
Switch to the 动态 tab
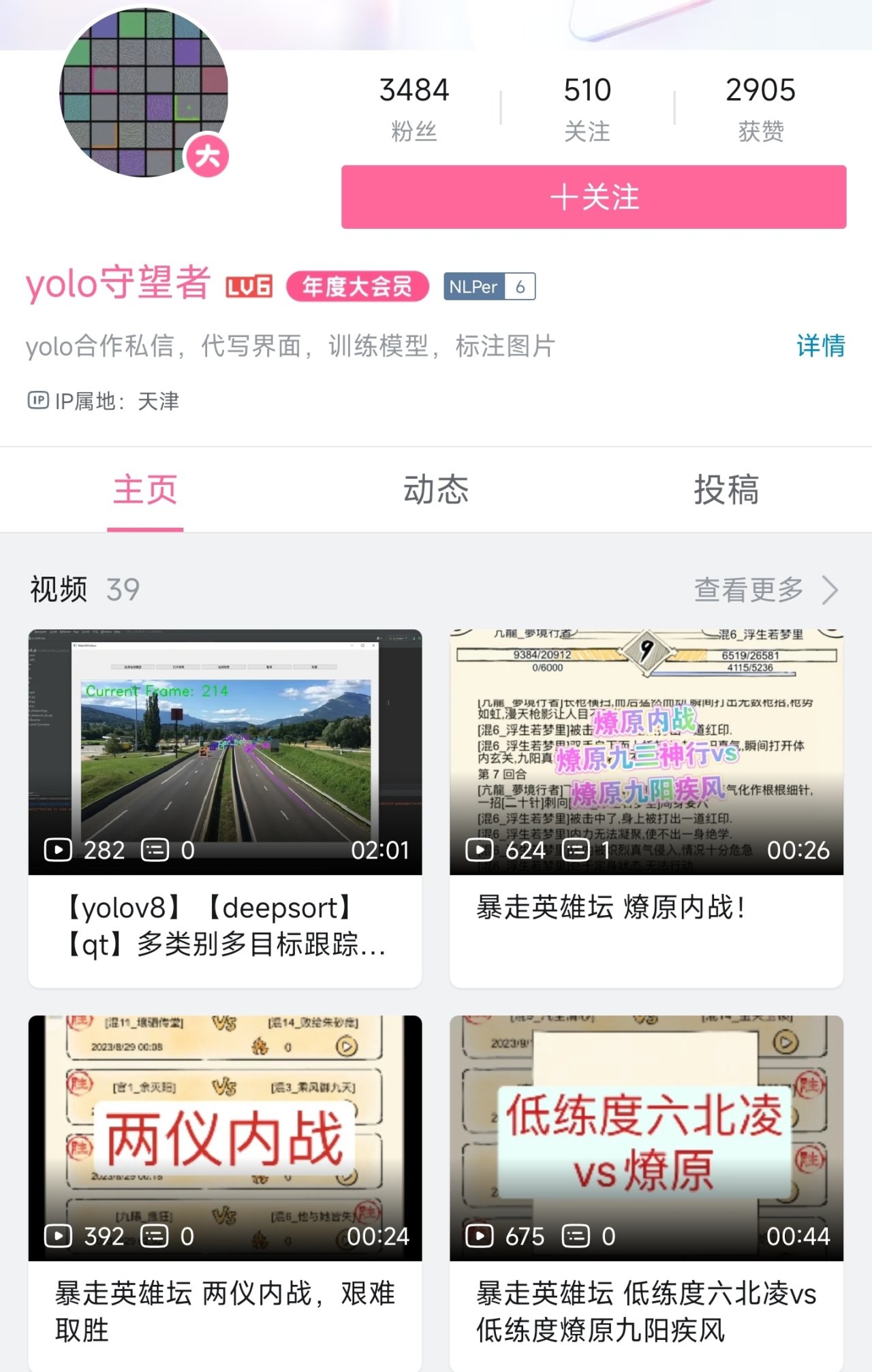pos(436,490)
